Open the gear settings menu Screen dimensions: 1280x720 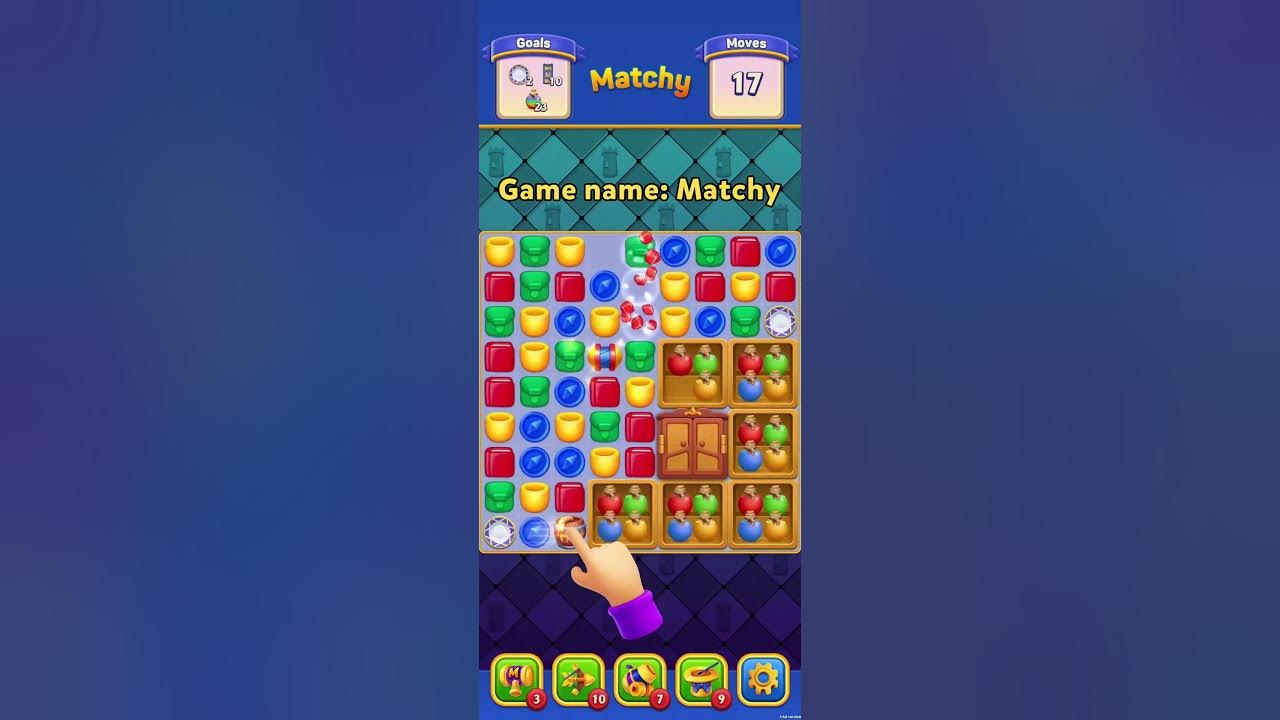point(763,679)
